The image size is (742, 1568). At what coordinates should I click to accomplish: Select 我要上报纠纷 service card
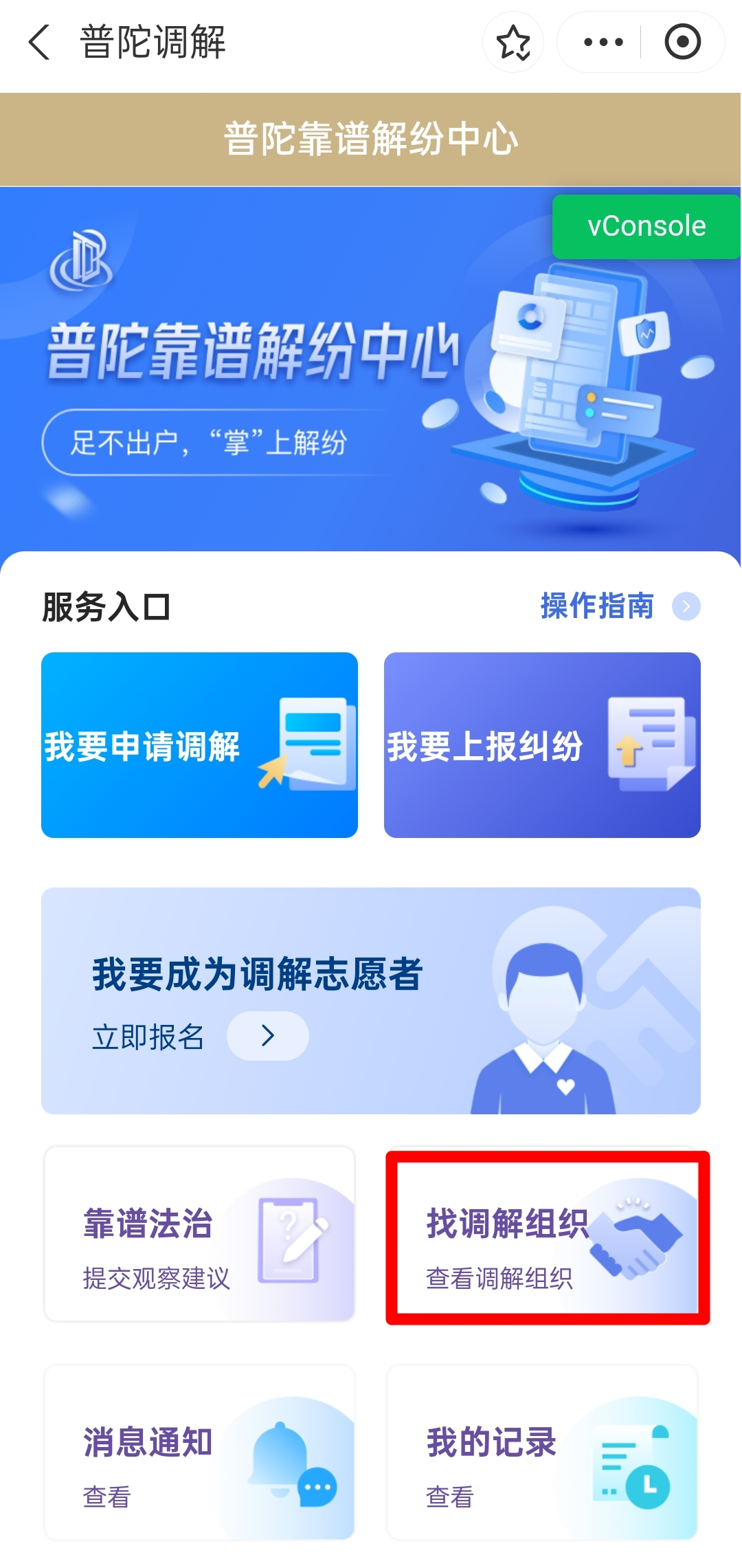pyautogui.click(x=542, y=745)
